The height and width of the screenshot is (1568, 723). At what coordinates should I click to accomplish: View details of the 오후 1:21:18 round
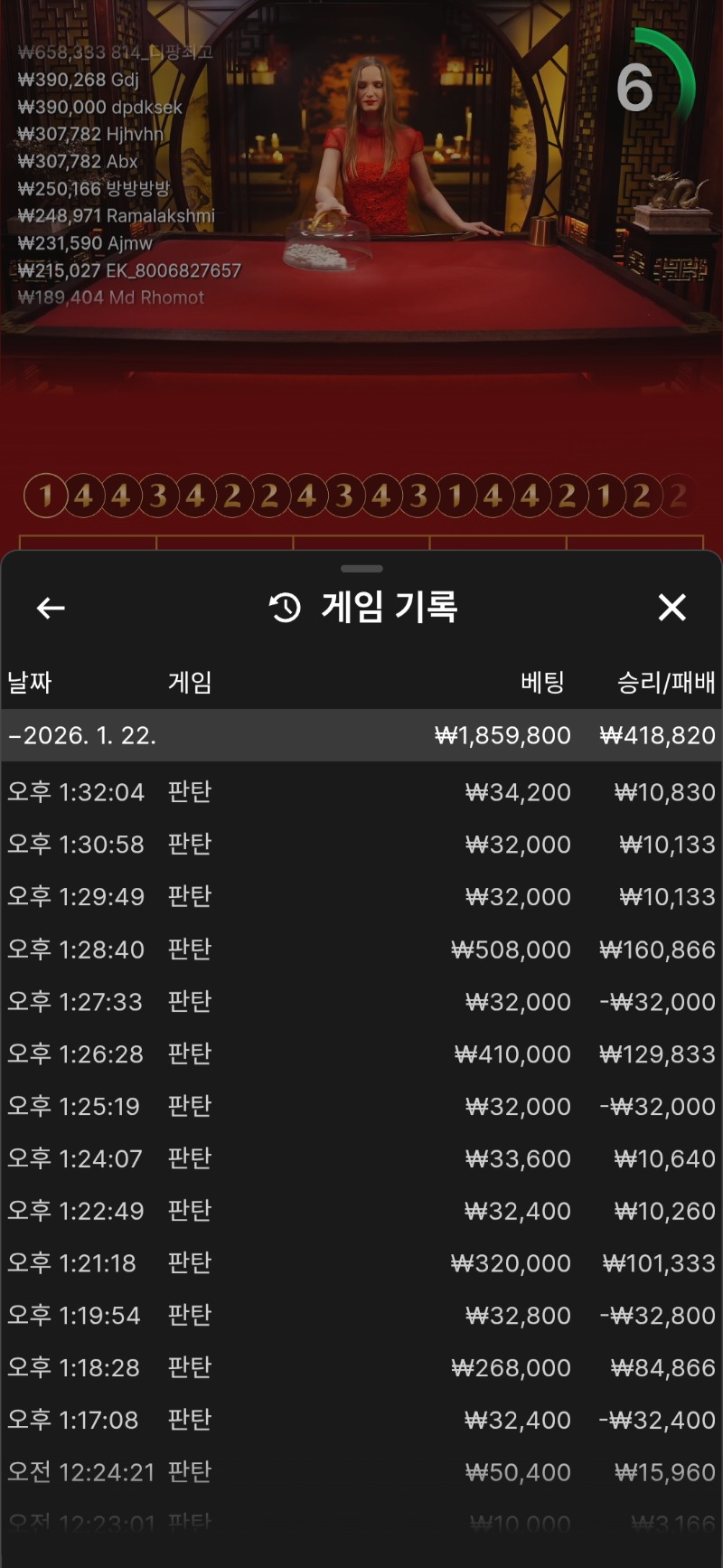pyautogui.click(x=361, y=1263)
